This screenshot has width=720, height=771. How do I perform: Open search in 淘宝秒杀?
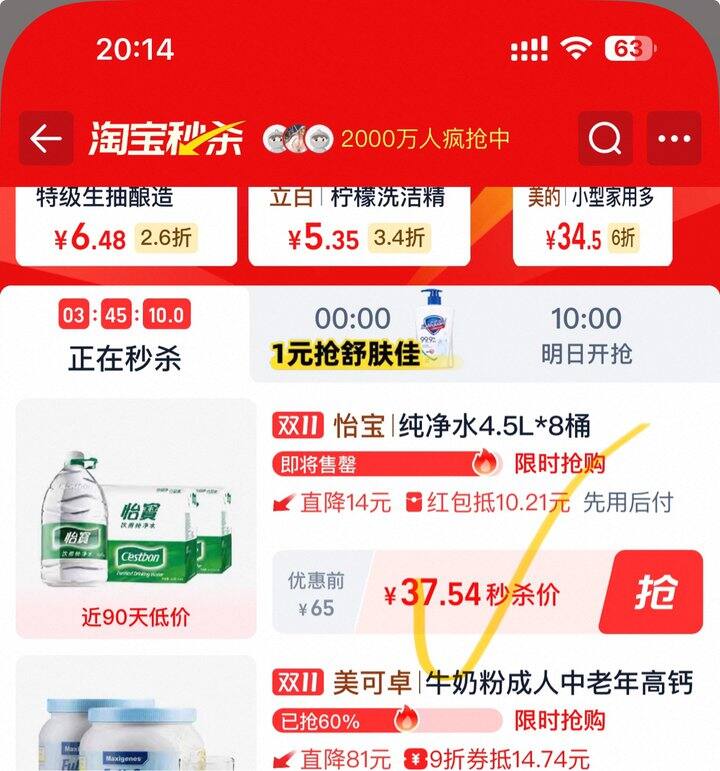[x=605, y=139]
